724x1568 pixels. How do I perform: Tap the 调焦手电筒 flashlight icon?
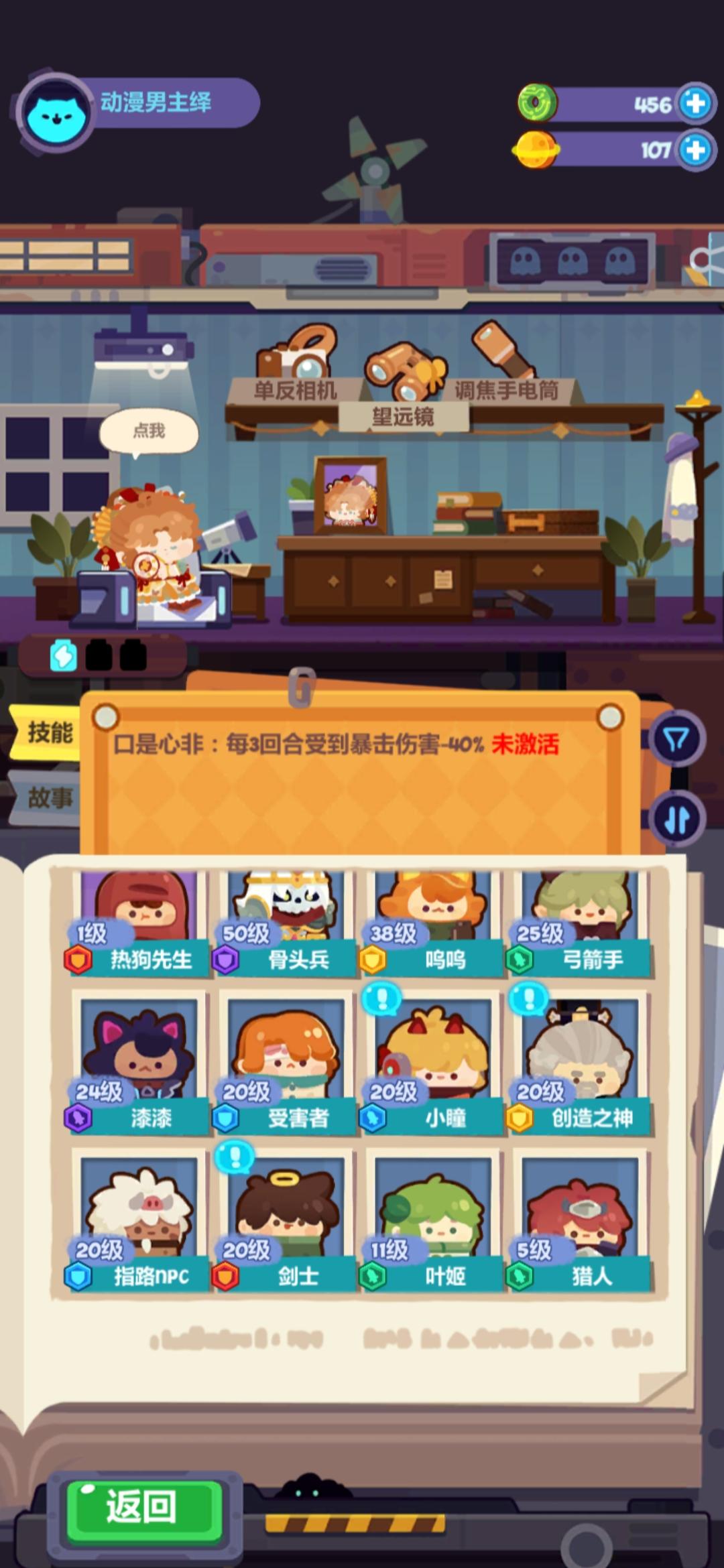tap(499, 348)
